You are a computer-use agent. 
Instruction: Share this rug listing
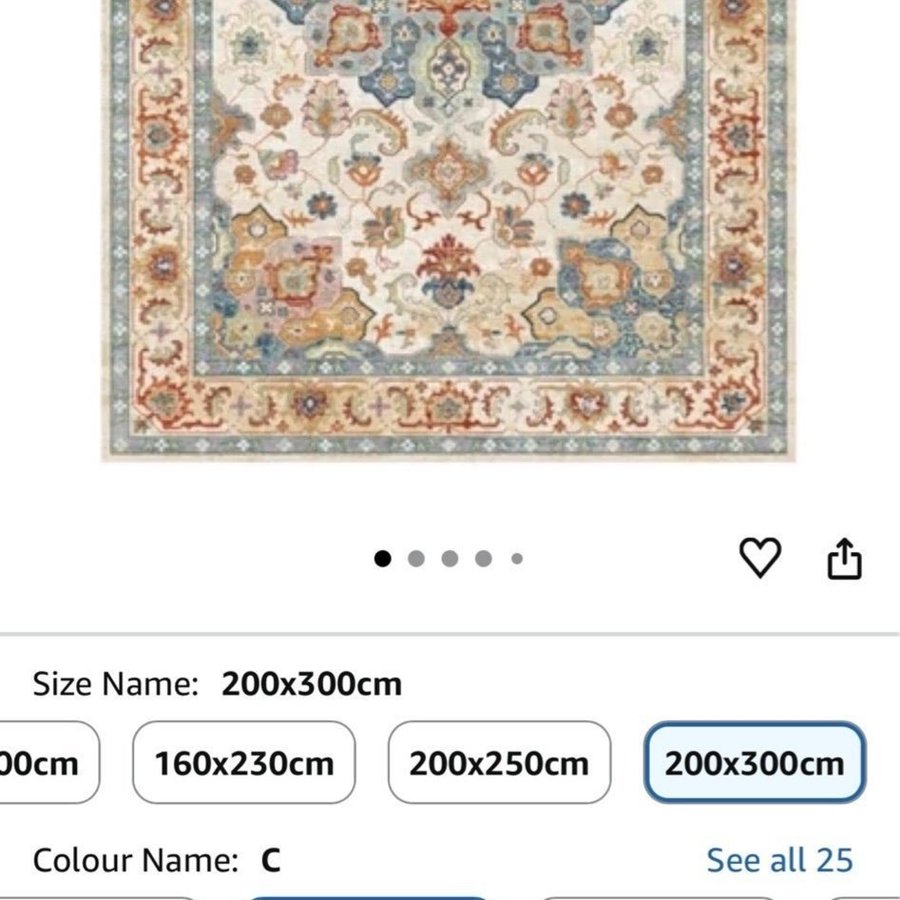tap(844, 558)
